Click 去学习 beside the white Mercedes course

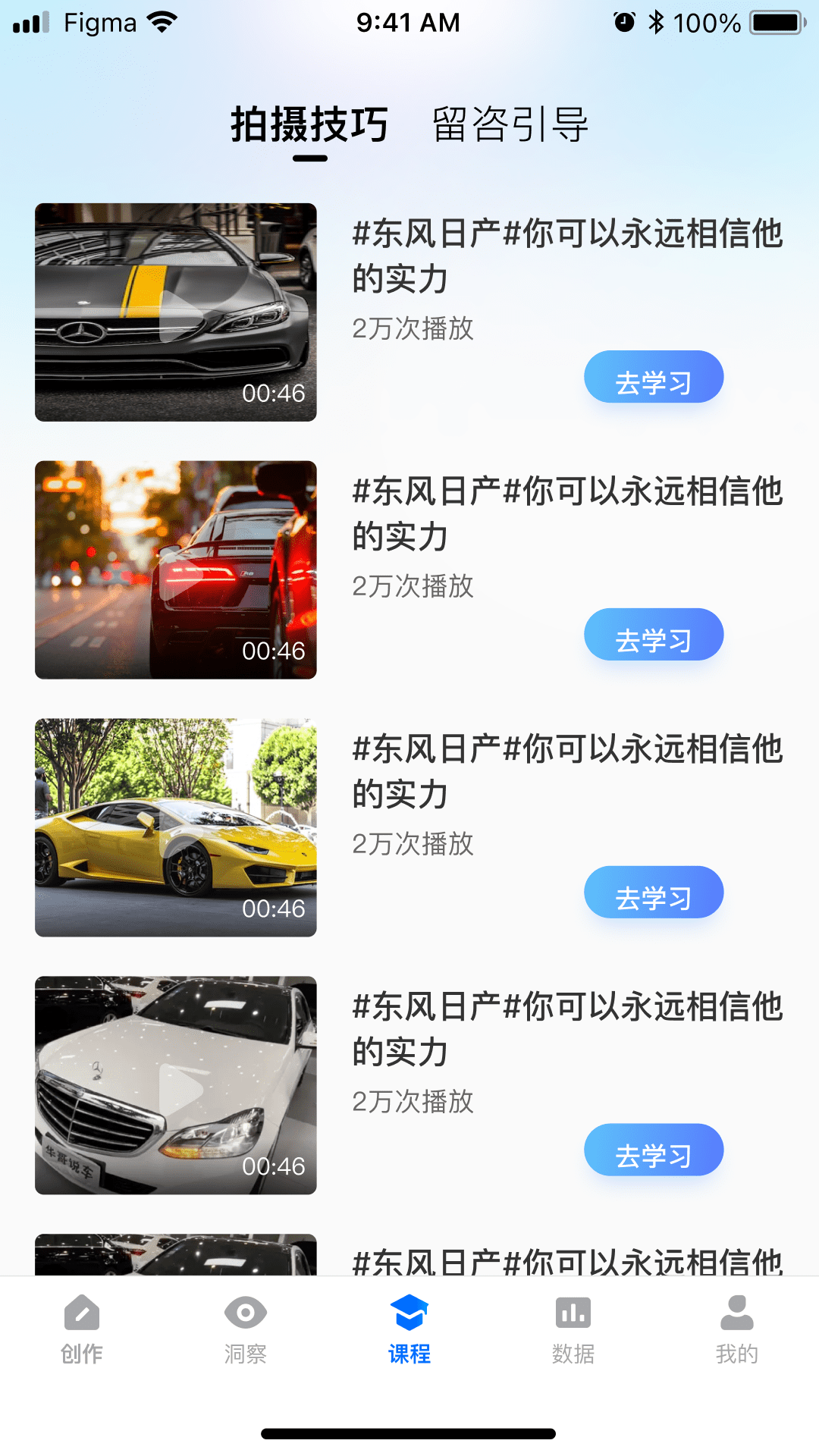coord(654,1150)
